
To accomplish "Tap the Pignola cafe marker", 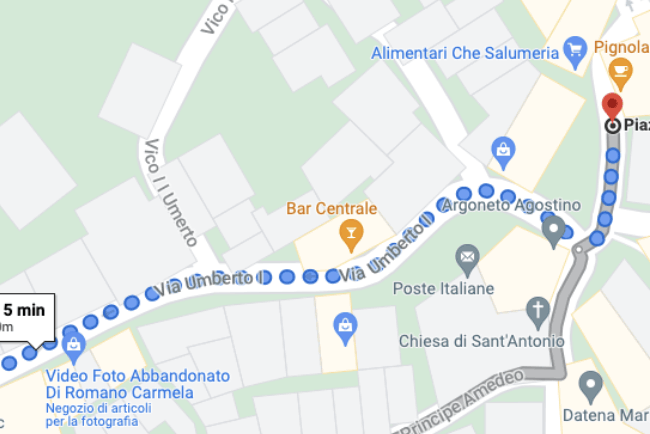I will click(x=620, y=71).
